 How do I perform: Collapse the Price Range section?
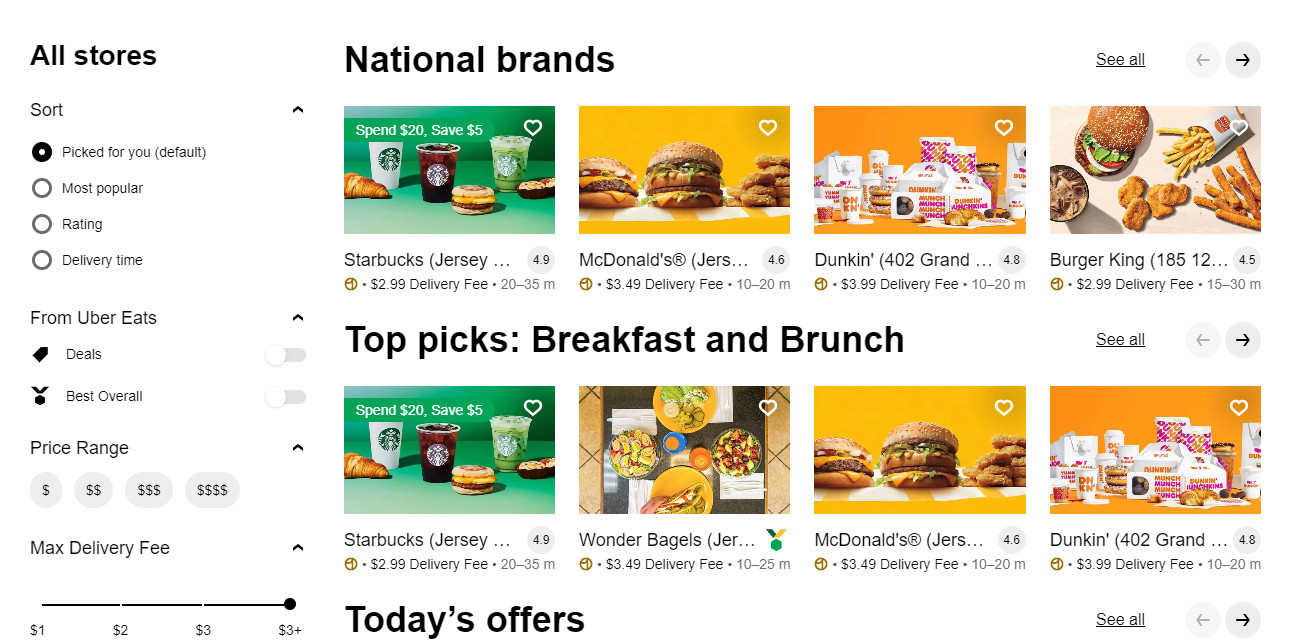coord(297,448)
